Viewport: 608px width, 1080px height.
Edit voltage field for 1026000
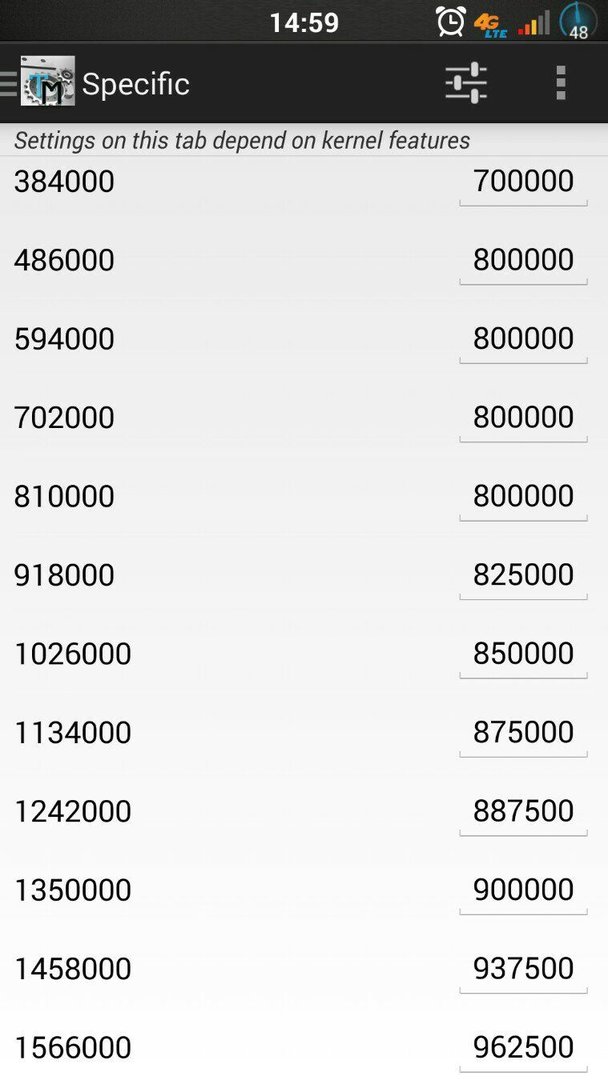(x=523, y=655)
